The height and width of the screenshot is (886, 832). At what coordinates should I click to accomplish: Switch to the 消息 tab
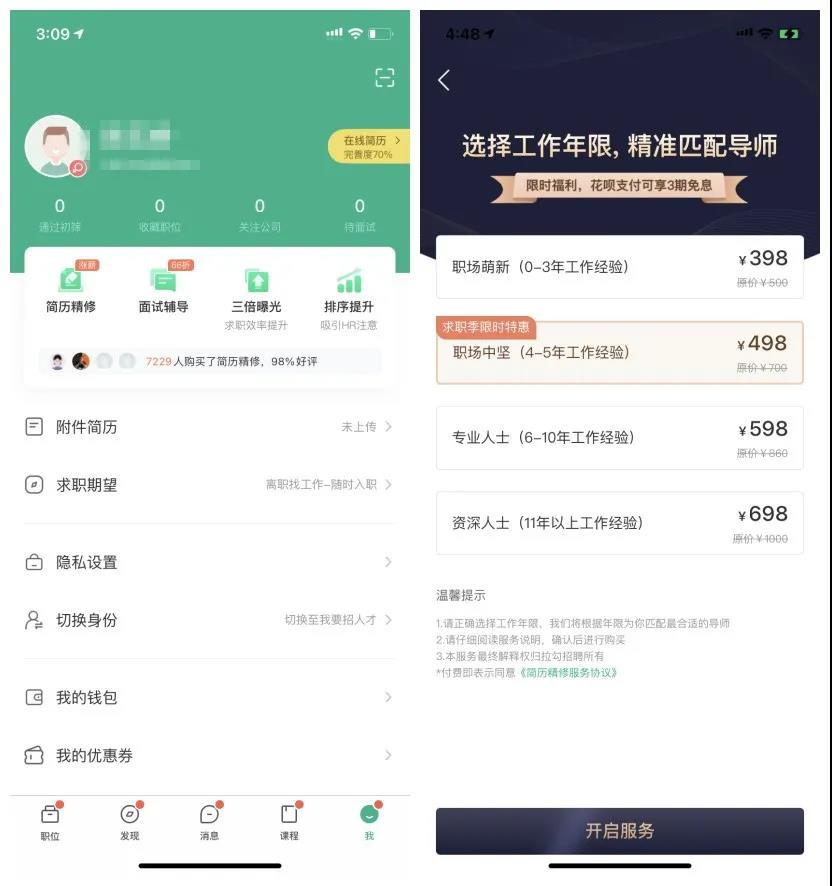click(209, 821)
